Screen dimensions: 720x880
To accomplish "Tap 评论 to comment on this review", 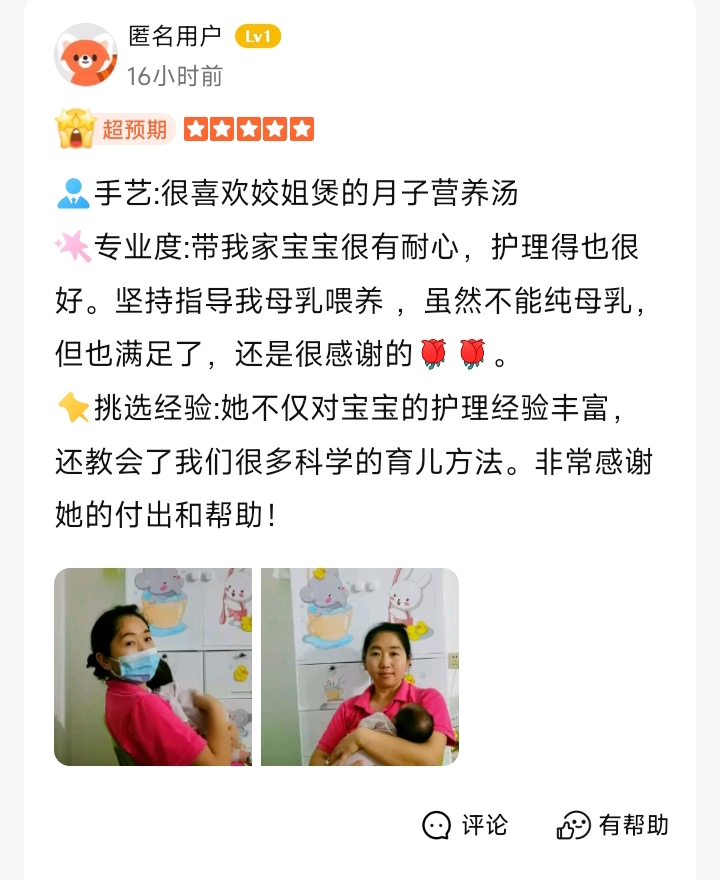I will click(x=465, y=825).
